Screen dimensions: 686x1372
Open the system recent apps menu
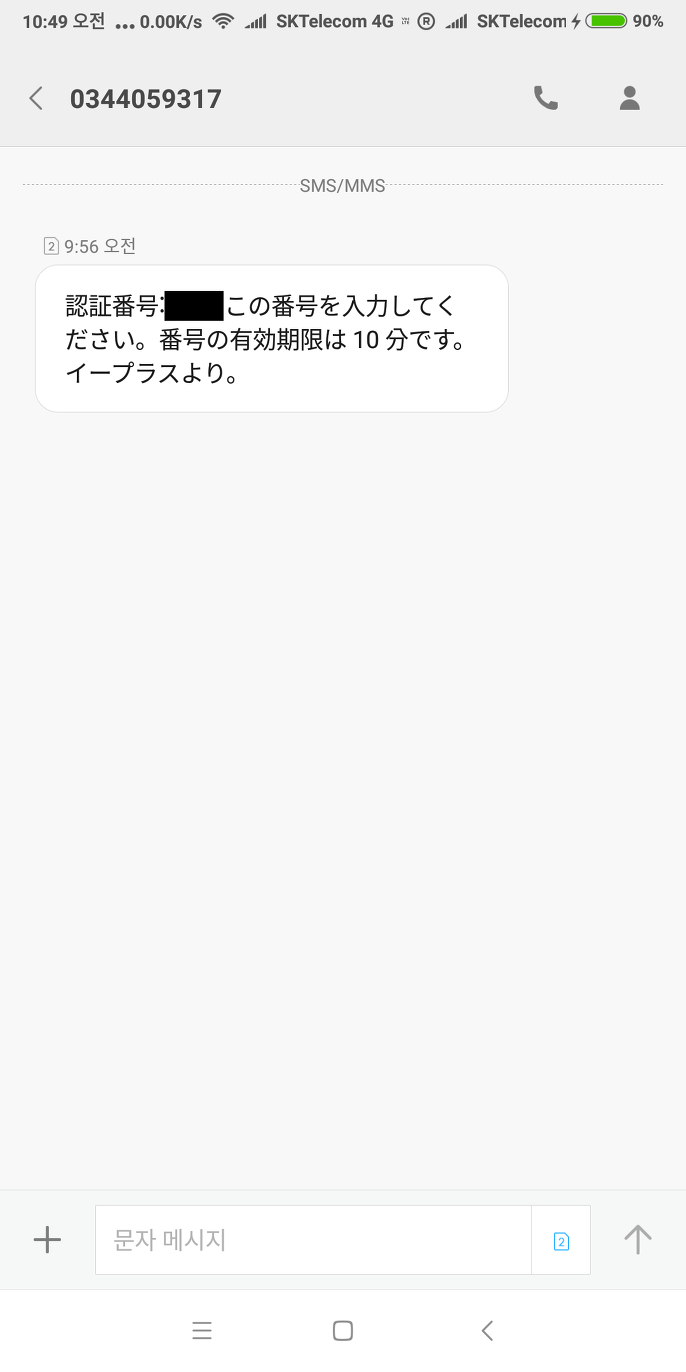[202, 1330]
